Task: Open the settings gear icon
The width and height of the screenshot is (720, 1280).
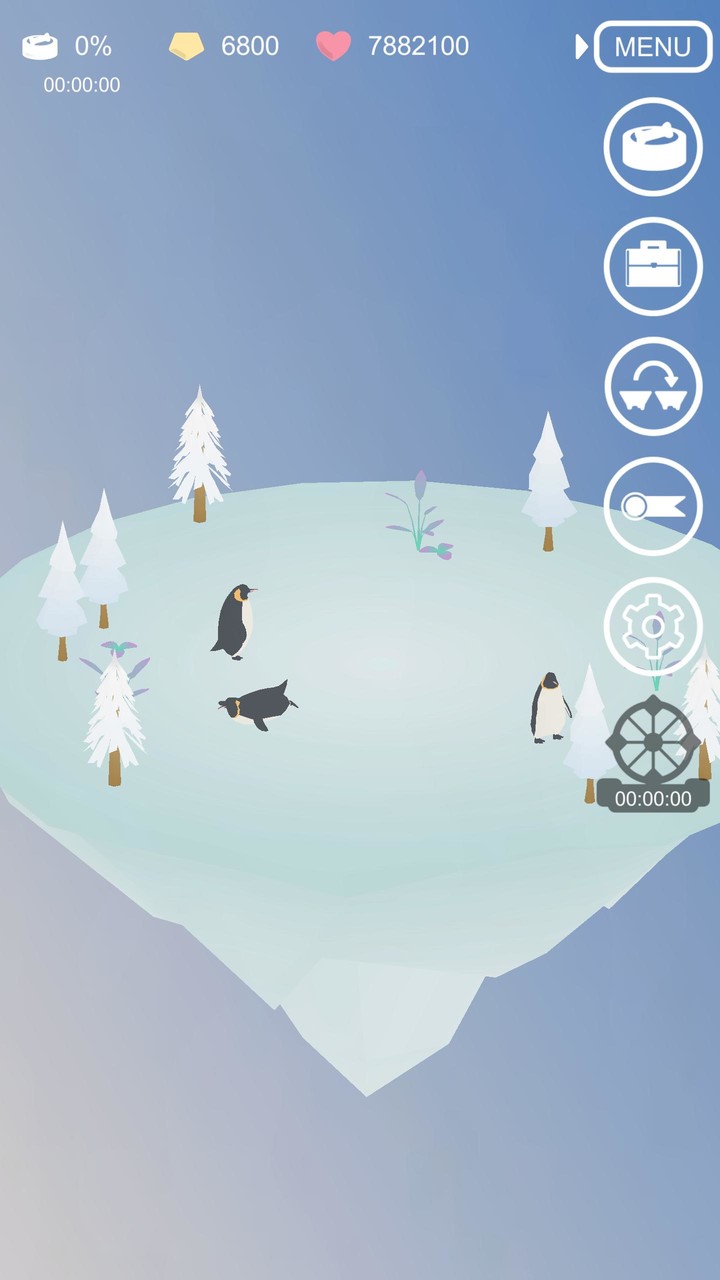Action: click(x=652, y=627)
